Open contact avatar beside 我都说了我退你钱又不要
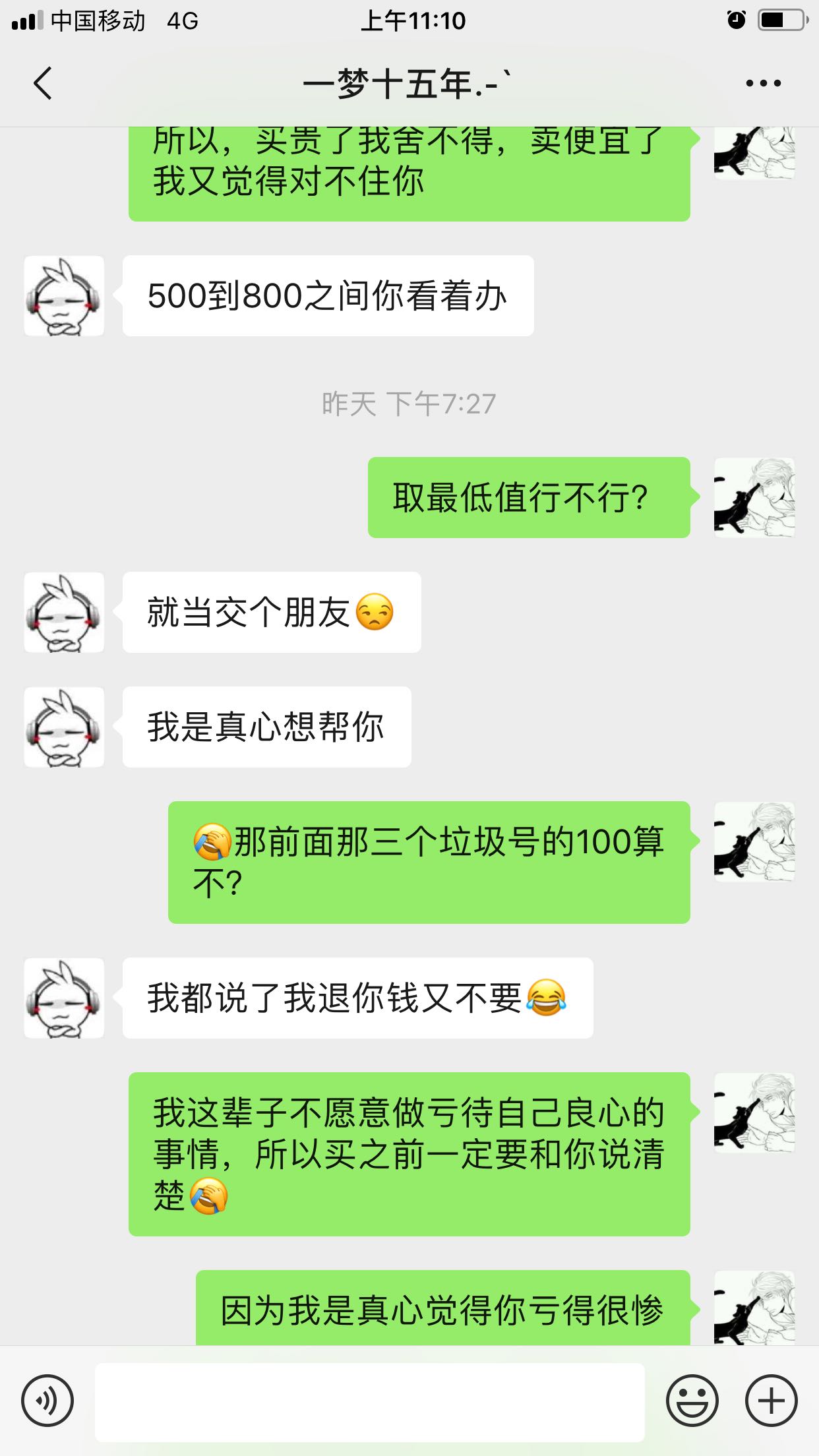This screenshot has width=819, height=1456. [x=64, y=998]
